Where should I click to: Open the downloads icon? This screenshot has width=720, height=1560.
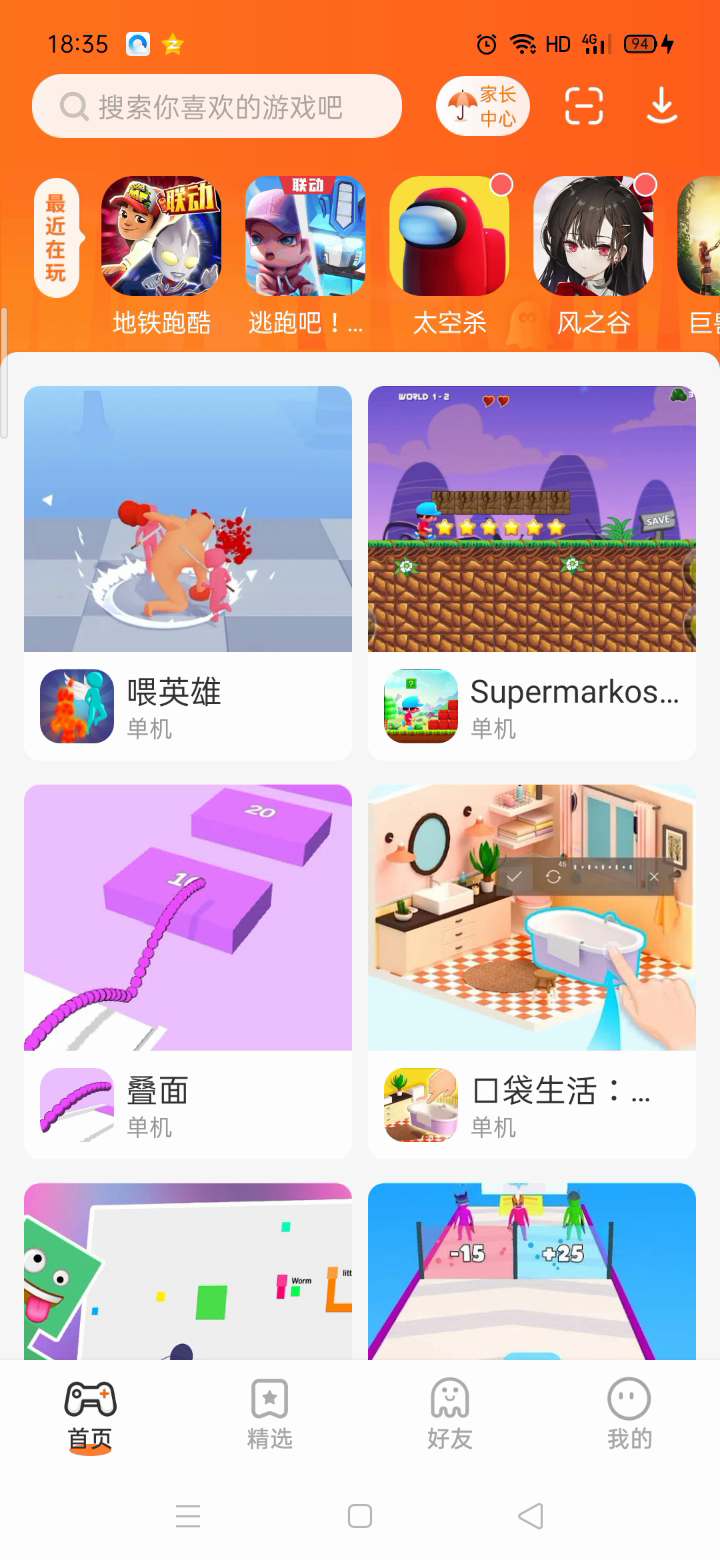coord(662,106)
